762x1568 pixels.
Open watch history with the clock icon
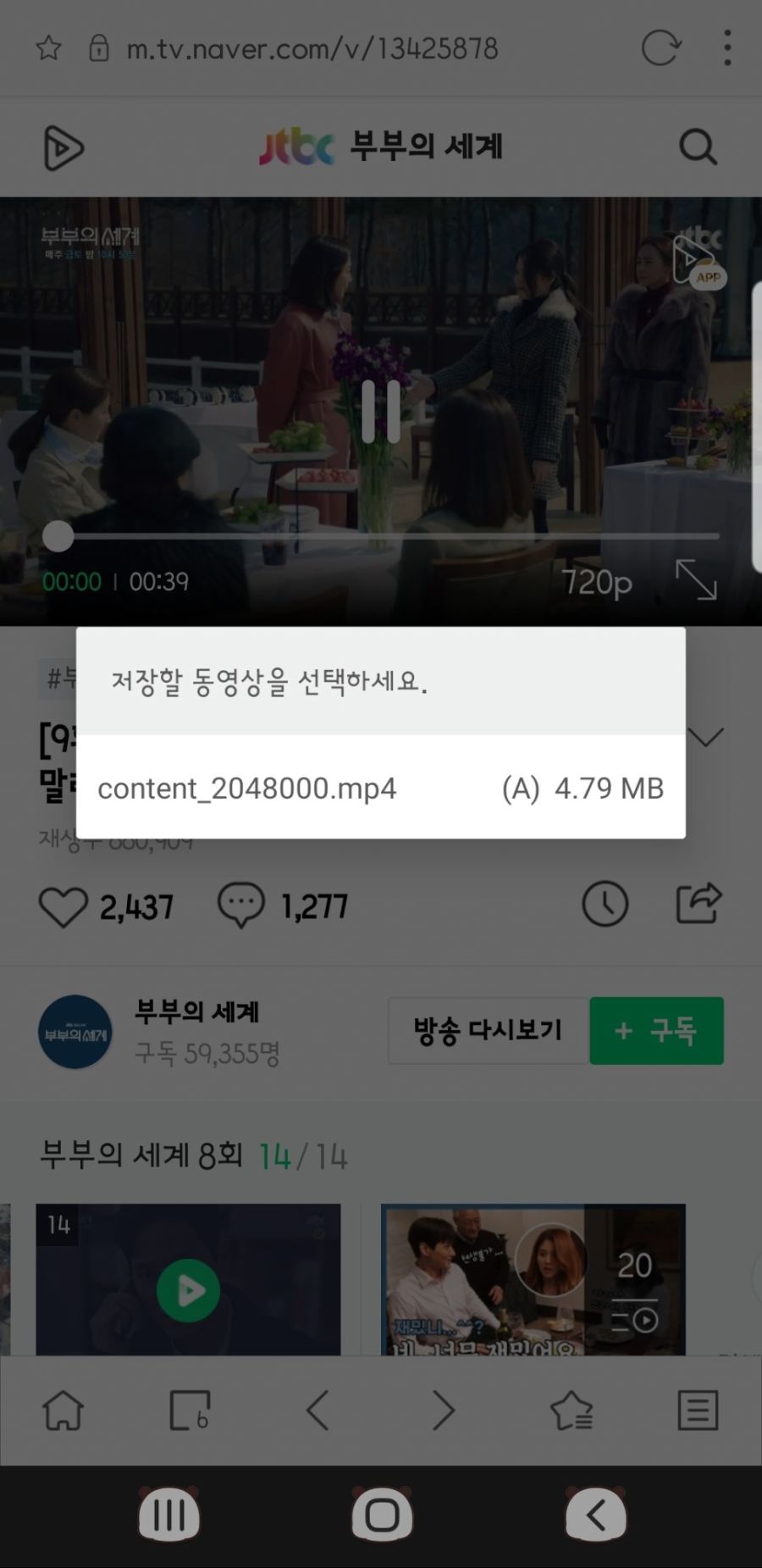pos(605,905)
